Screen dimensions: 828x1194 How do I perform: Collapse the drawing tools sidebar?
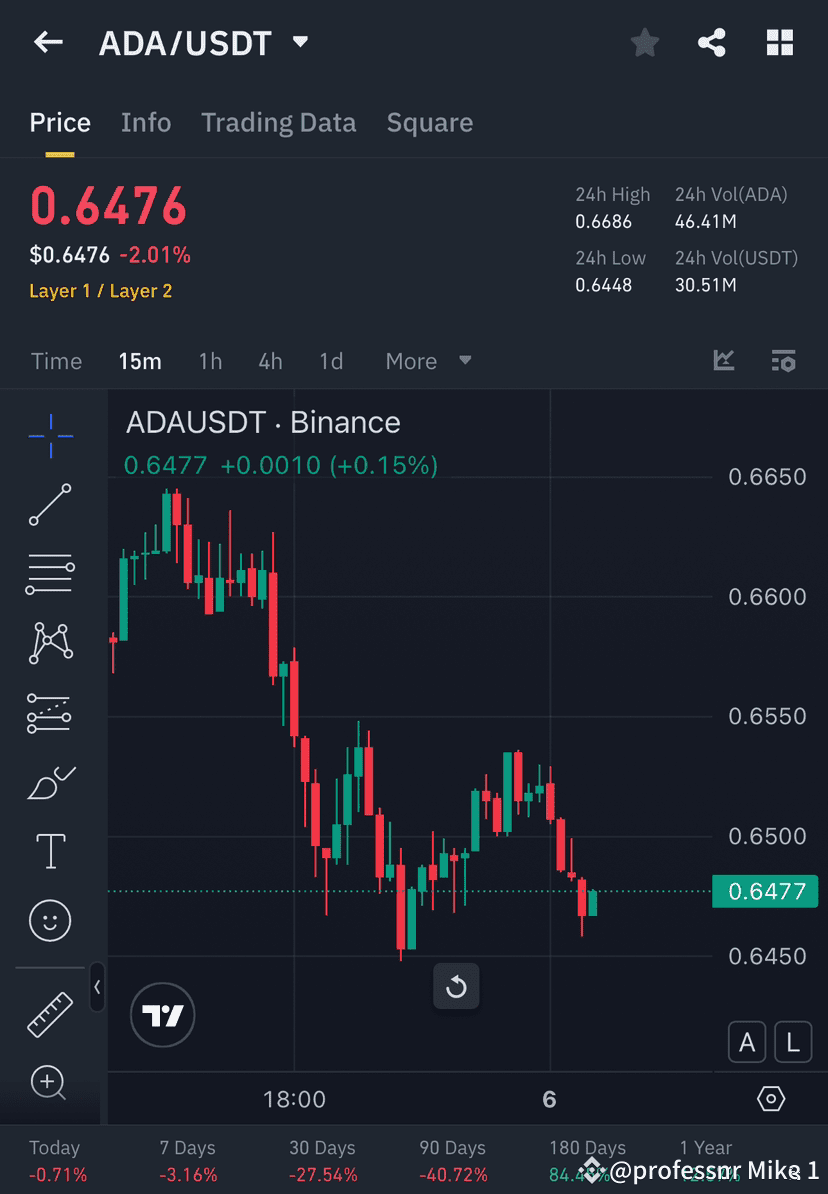[98, 988]
